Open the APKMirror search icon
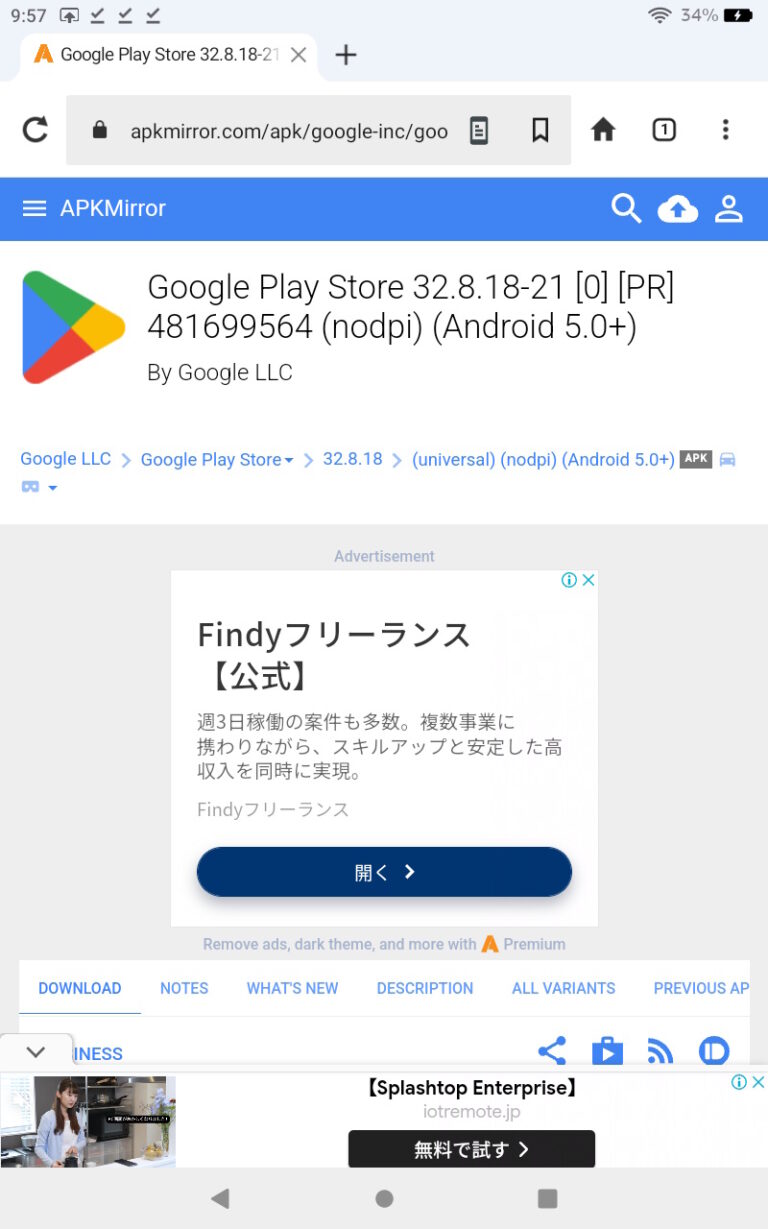The image size is (768, 1229). coord(626,209)
